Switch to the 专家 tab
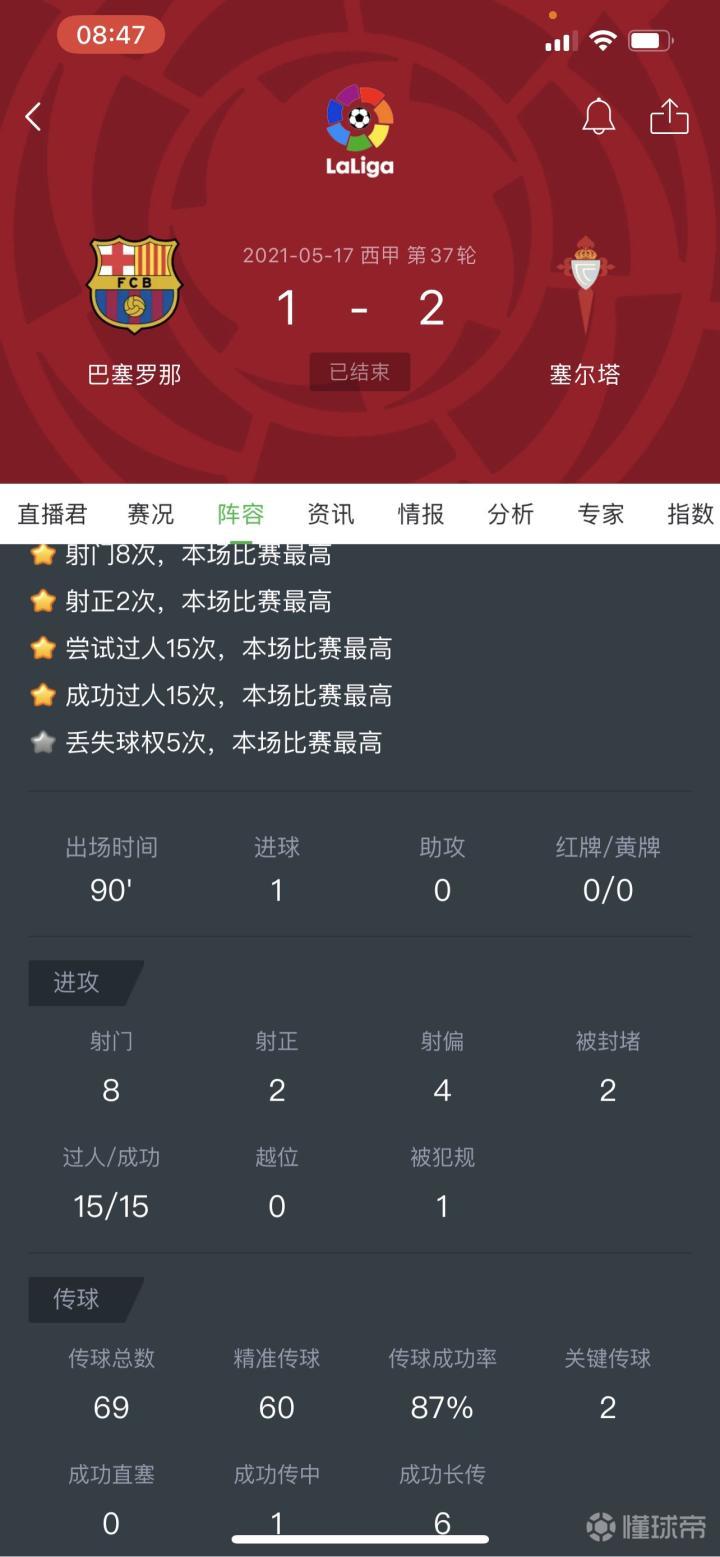 coord(601,514)
